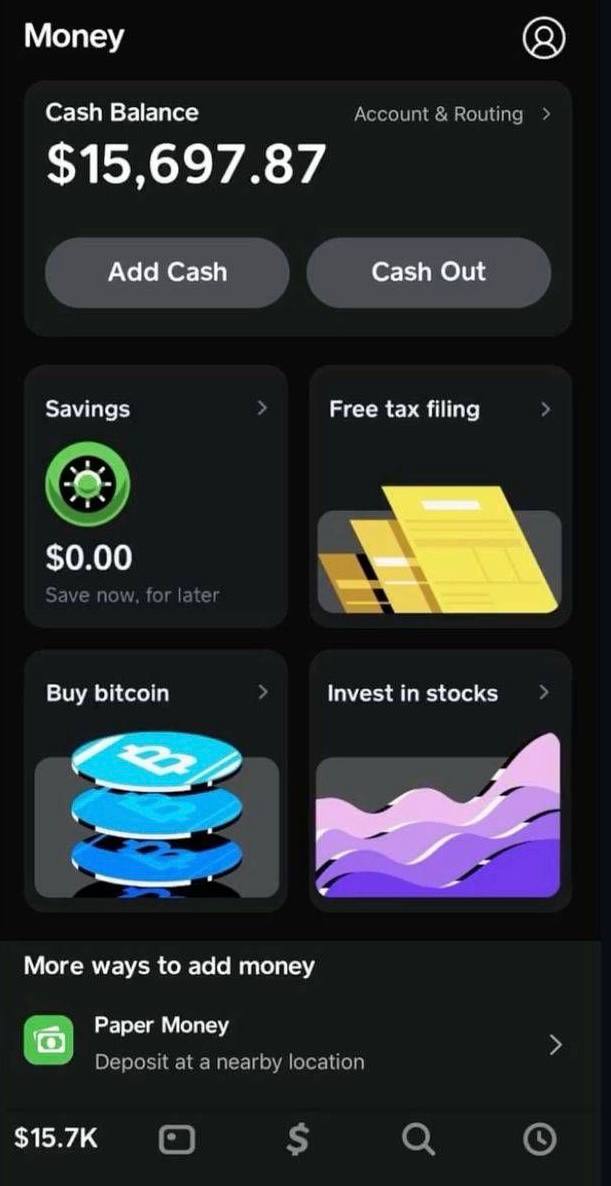
Task: Switch to the search tab
Action: [418, 1139]
